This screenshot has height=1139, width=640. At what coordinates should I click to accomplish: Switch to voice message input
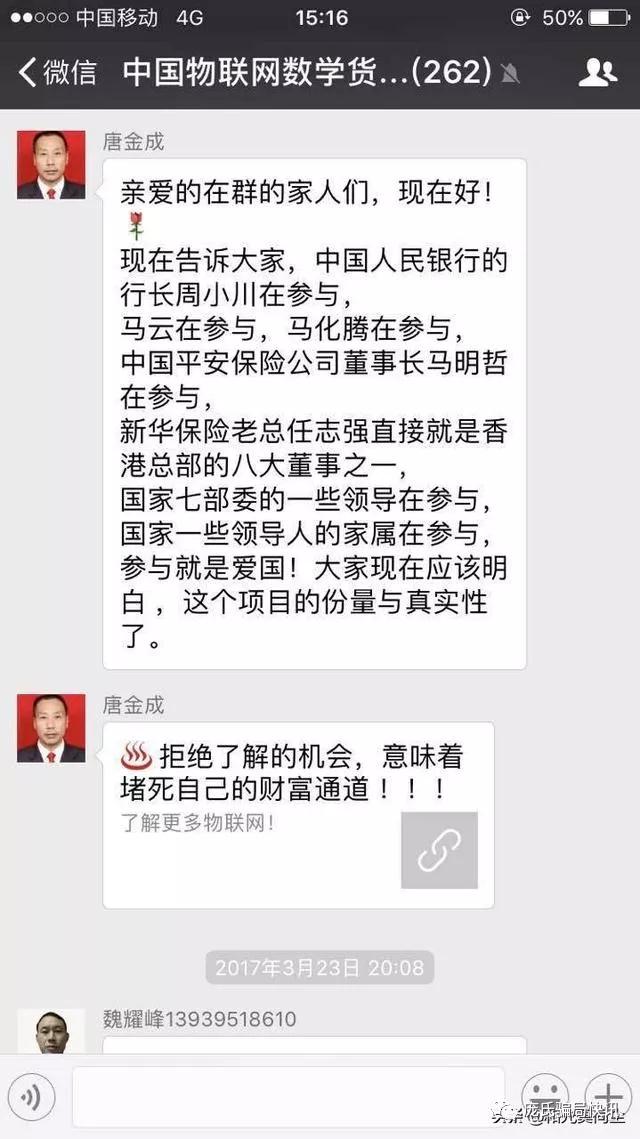[33, 1098]
